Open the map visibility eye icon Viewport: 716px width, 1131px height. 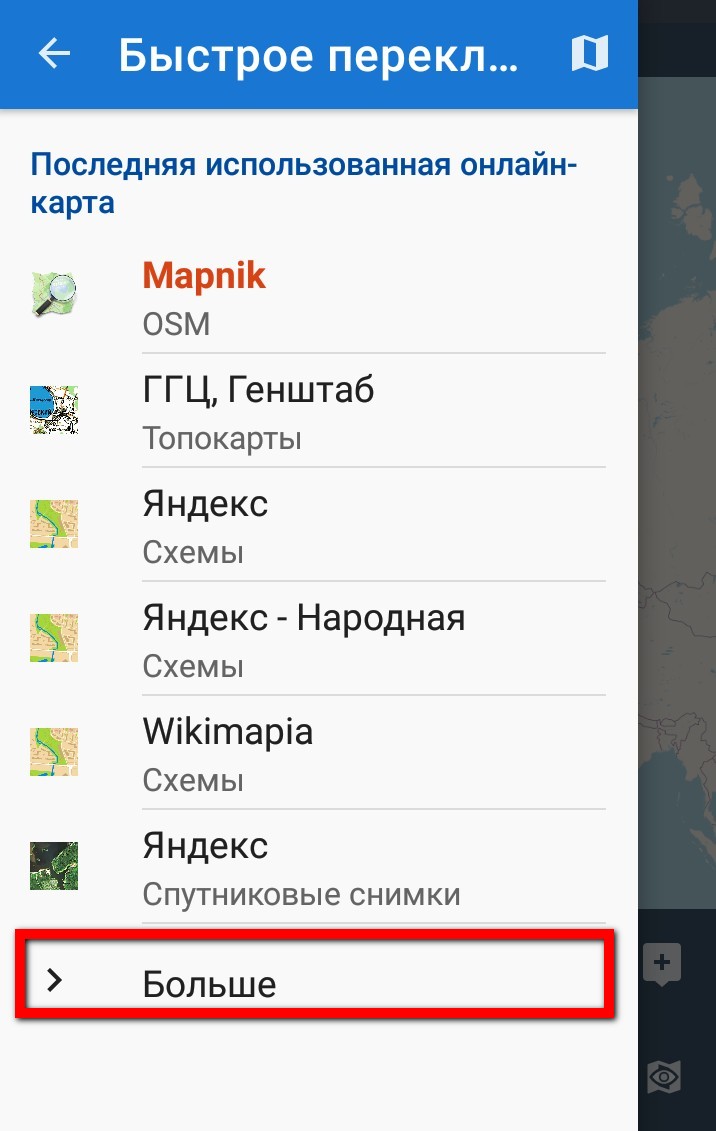click(x=663, y=1077)
